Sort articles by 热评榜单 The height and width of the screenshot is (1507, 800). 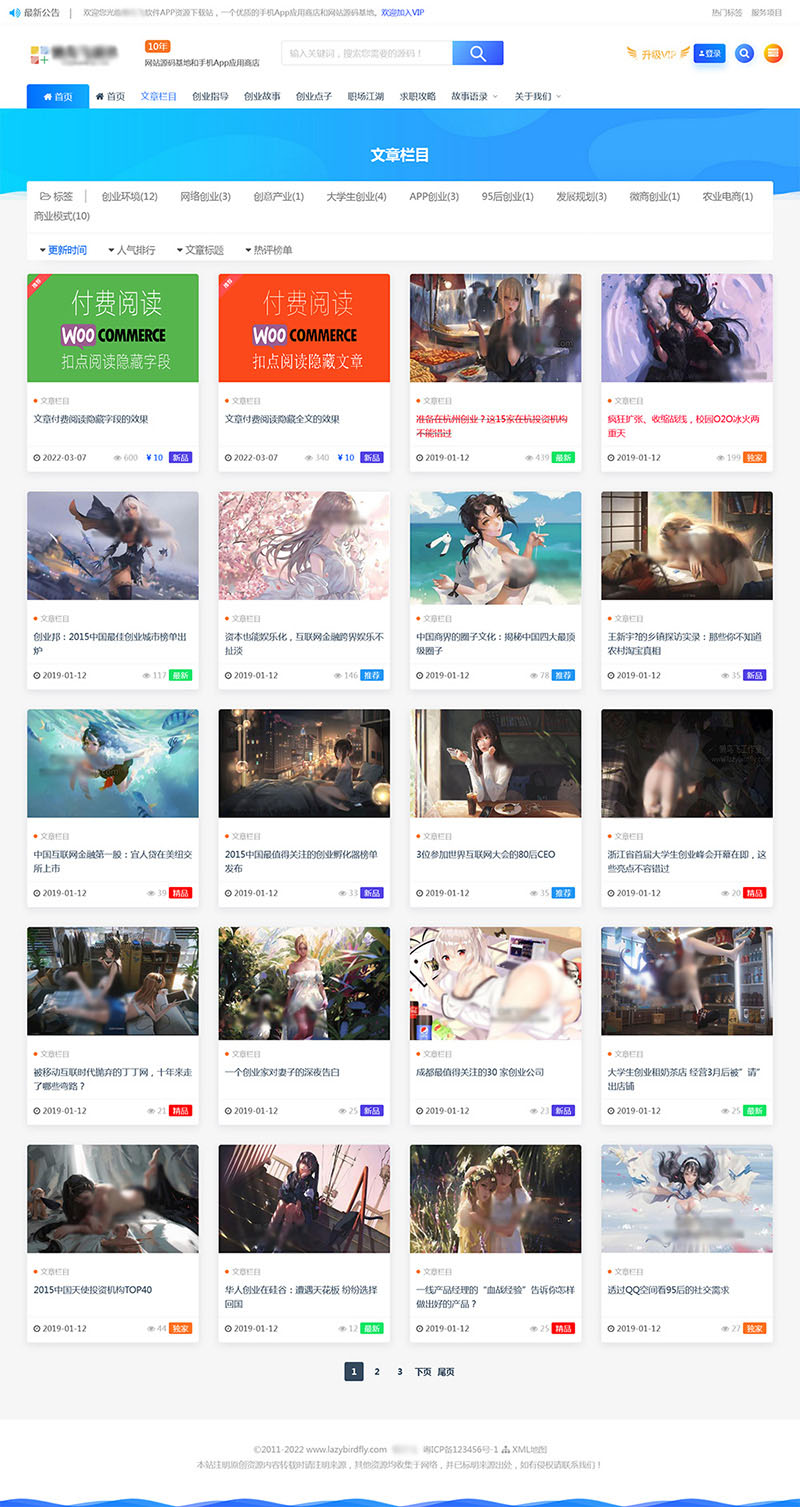[272, 250]
